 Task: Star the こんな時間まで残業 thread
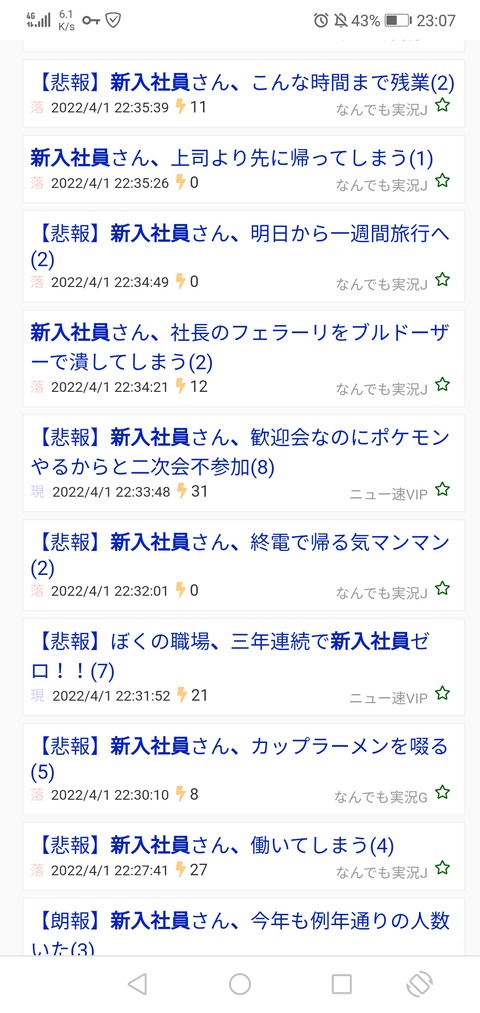(x=442, y=105)
